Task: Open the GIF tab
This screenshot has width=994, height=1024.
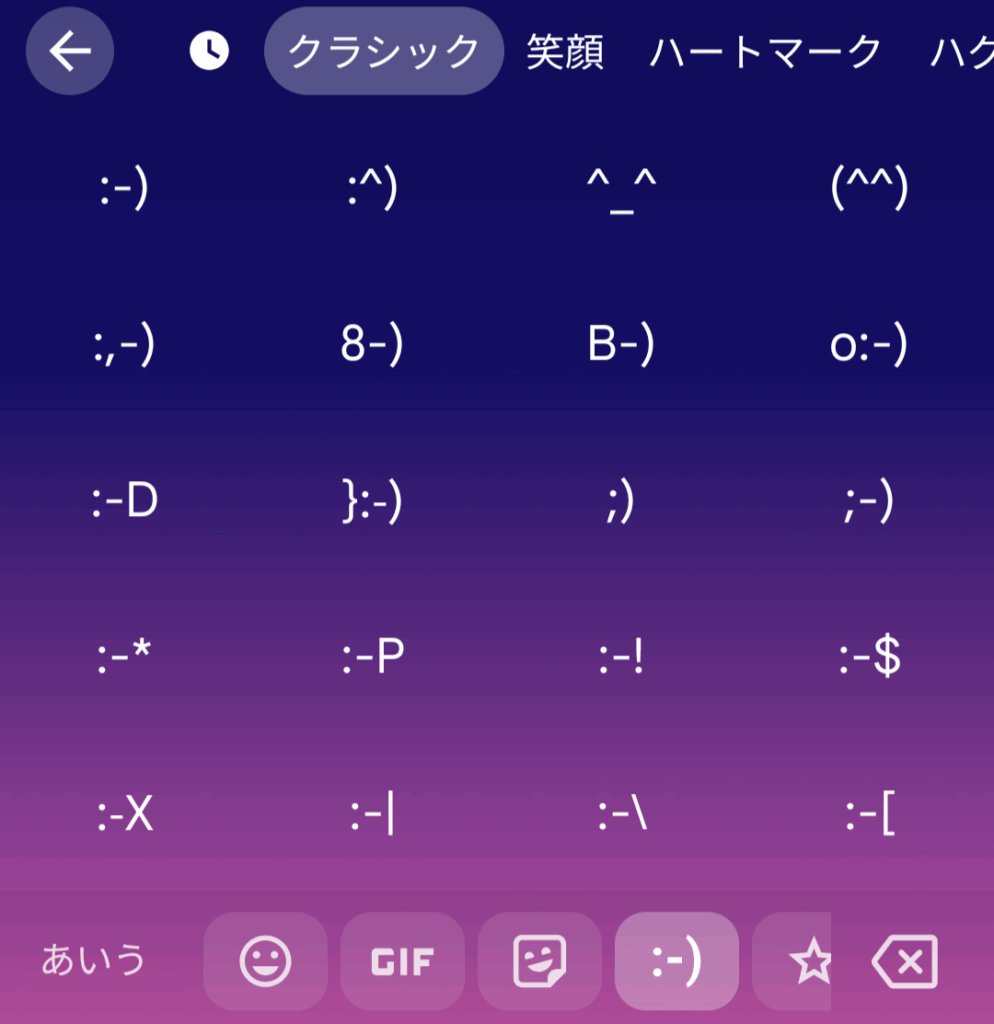Action: 402,961
